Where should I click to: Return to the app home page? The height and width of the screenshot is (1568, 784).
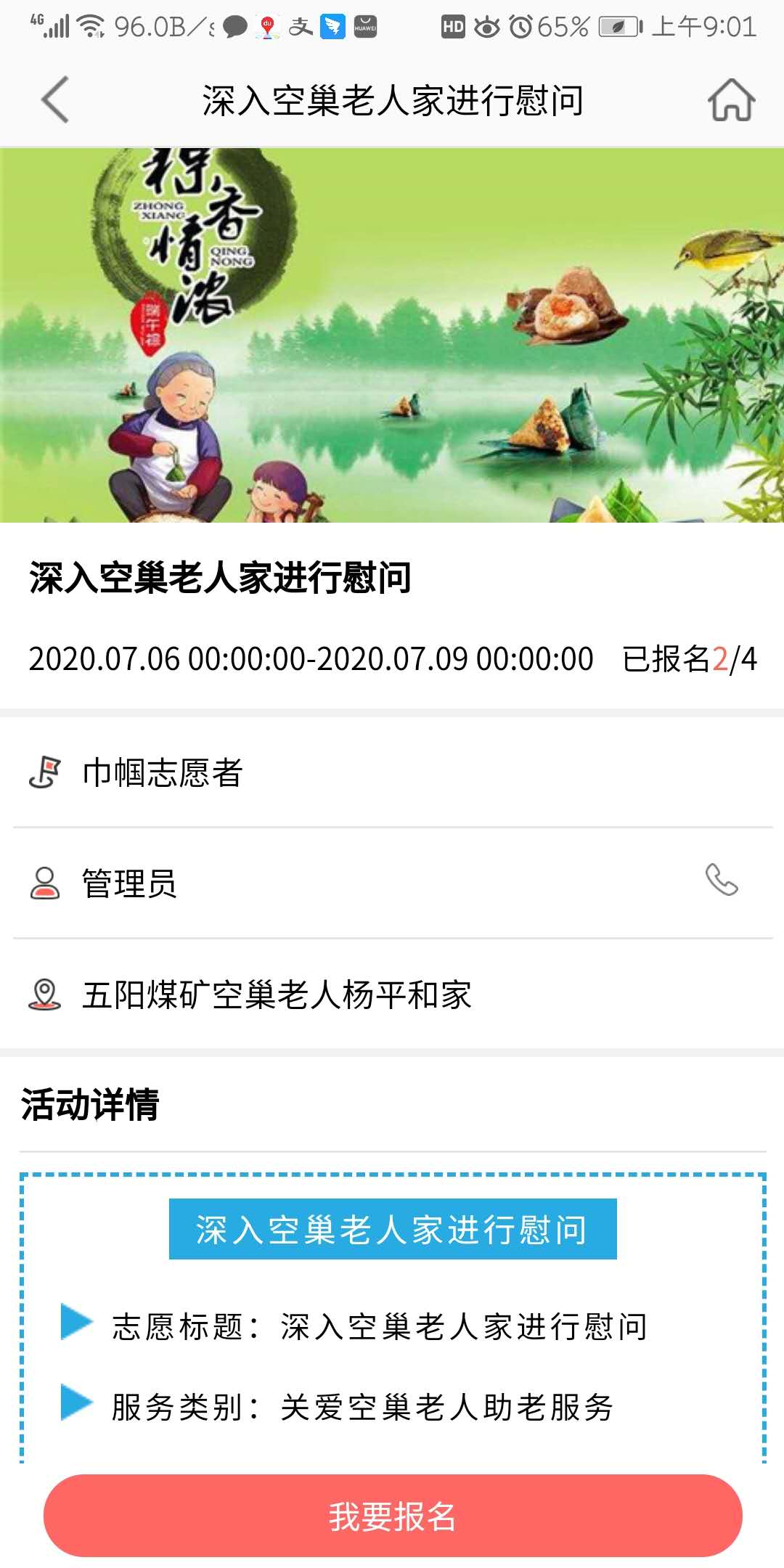point(731,99)
